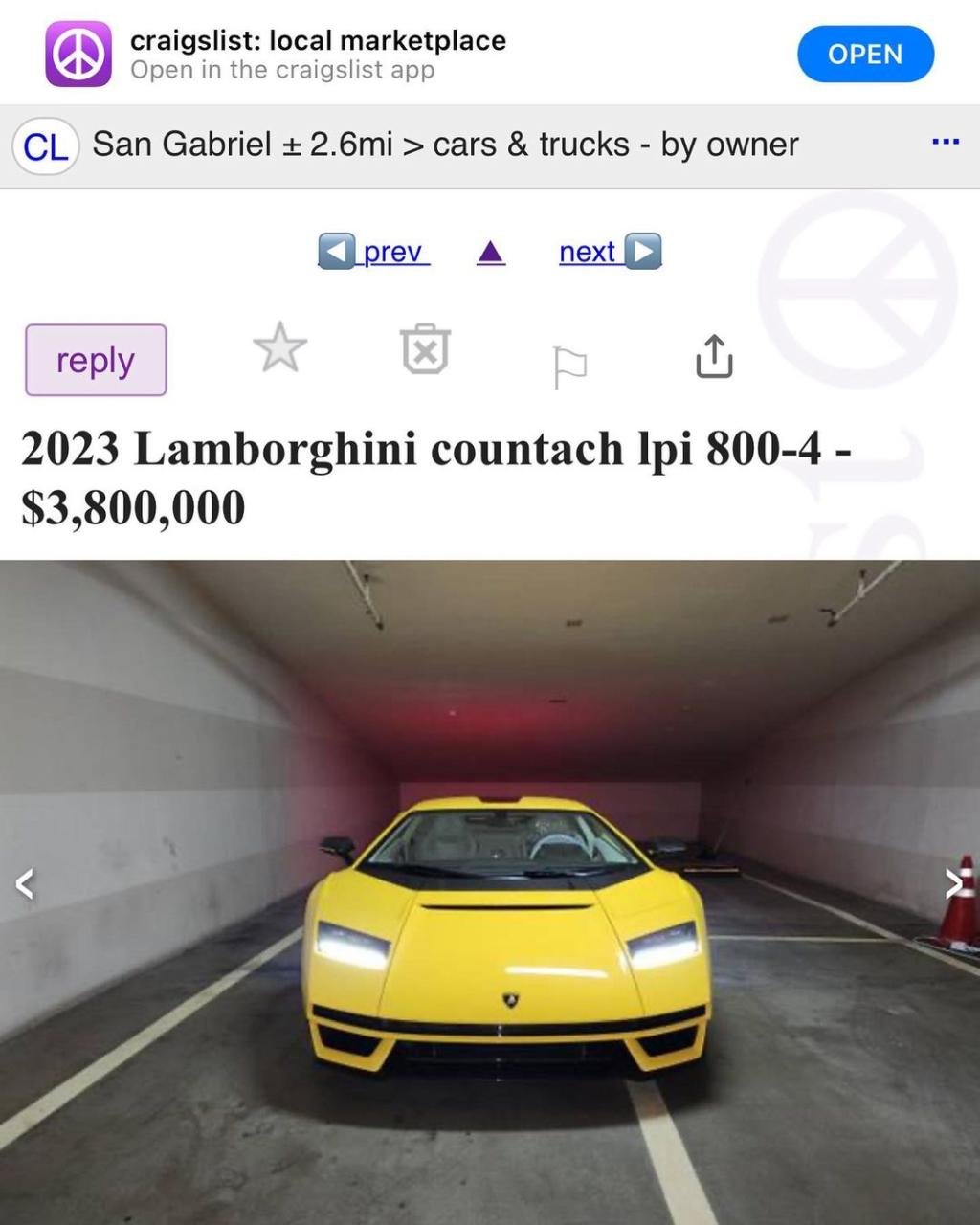Go to the prev listing
This screenshot has width=980, height=1225.
tap(374, 252)
